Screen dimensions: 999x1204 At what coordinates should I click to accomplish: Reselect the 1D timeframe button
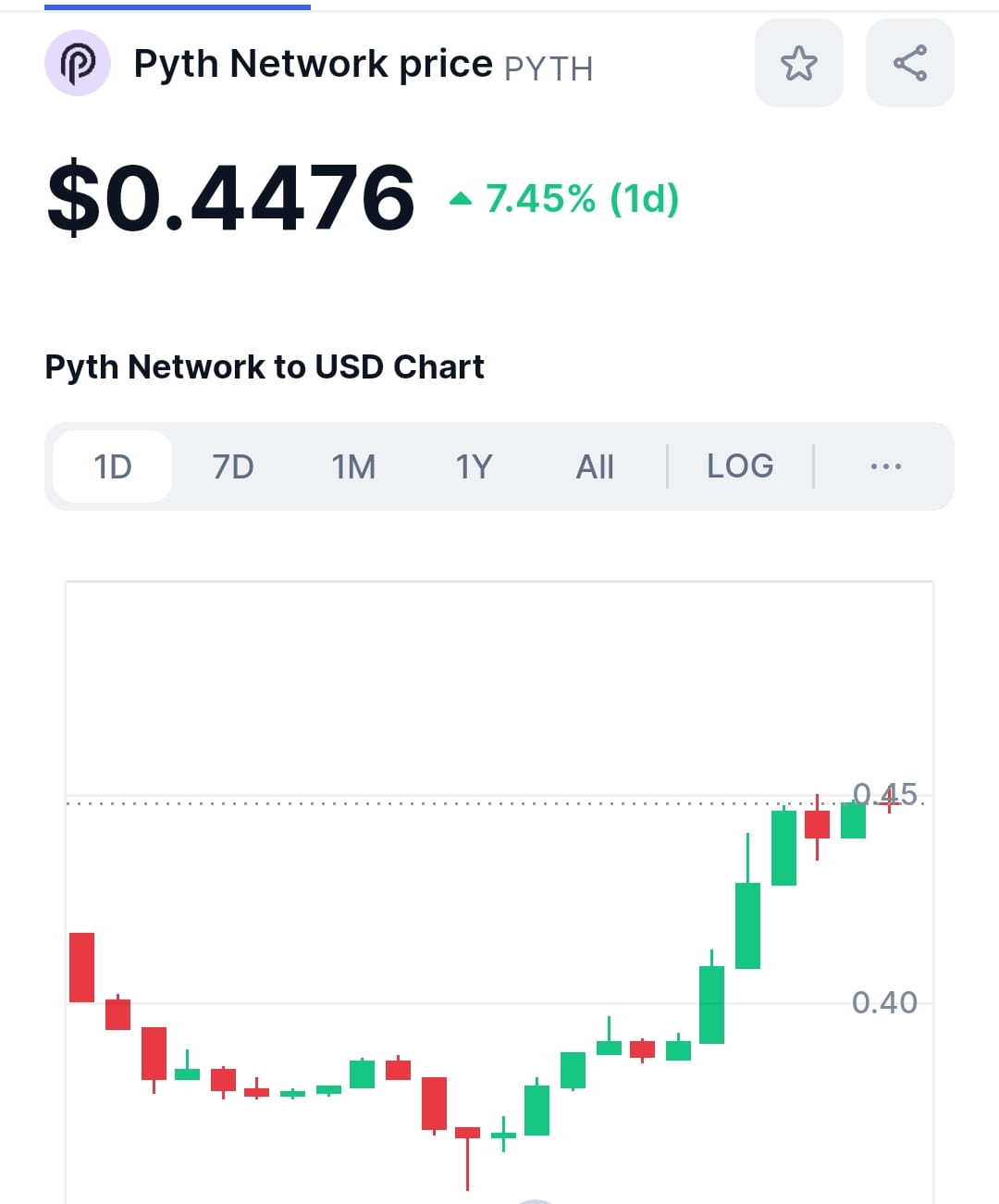[x=111, y=465]
